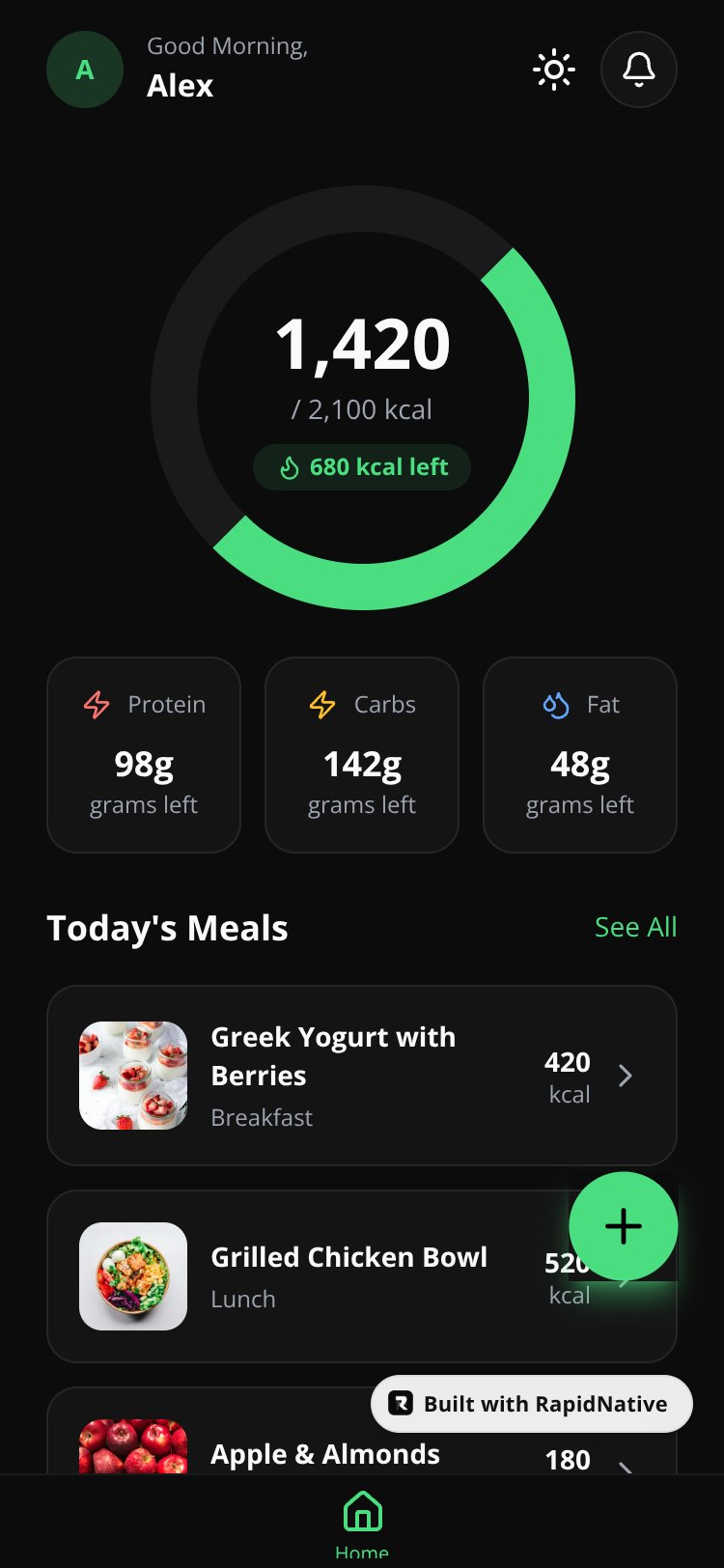
Task: Open Grilled Chicken Bowl meal
Action: 362,1276
